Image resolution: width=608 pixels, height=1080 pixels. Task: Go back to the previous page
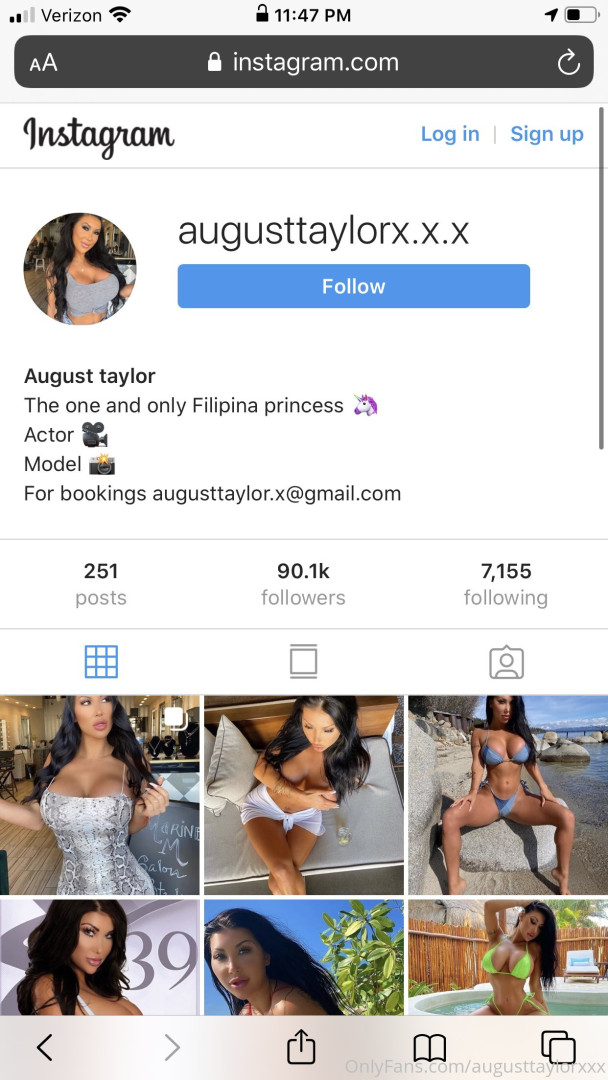point(44,1046)
